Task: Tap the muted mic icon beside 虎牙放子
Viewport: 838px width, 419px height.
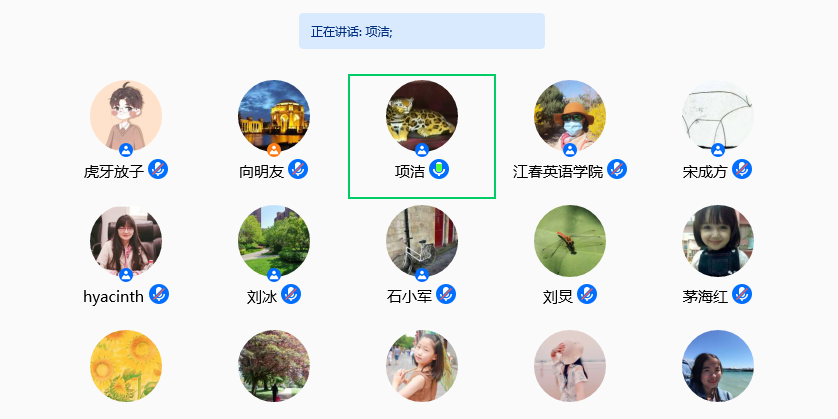Action: click(x=158, y=170)
